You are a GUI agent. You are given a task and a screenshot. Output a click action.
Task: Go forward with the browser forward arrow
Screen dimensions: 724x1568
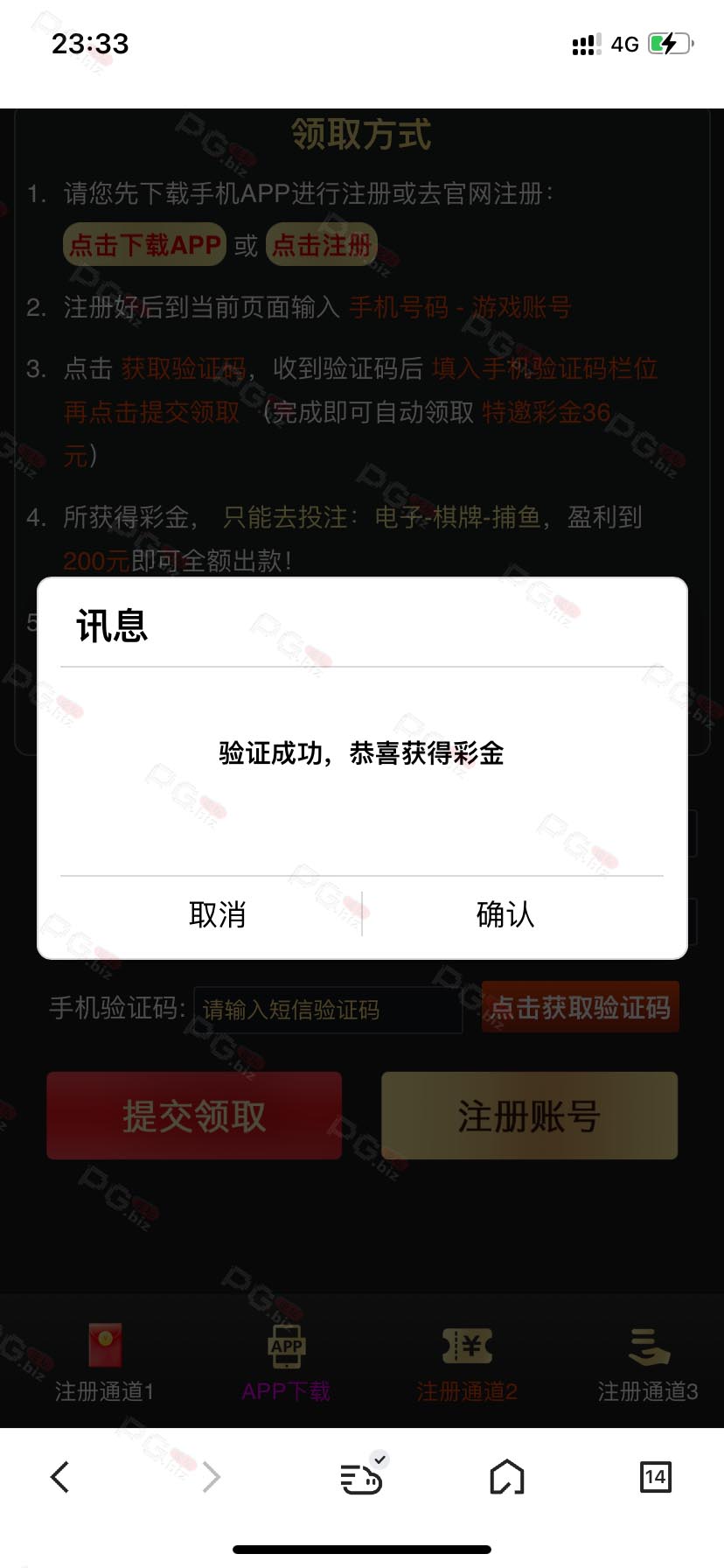[x=211, y=1477]
